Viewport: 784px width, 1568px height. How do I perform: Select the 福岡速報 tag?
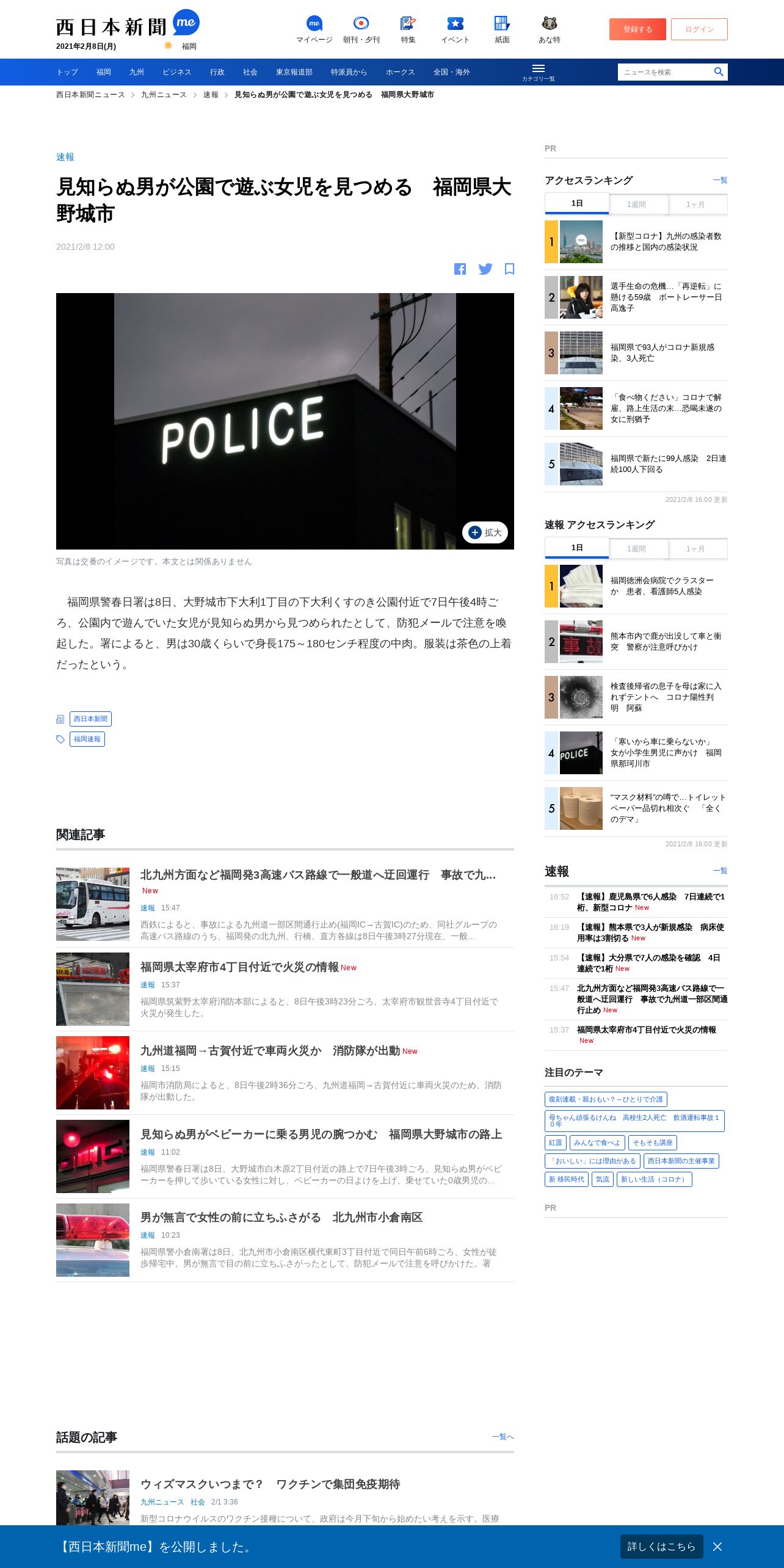coord(87,739)
